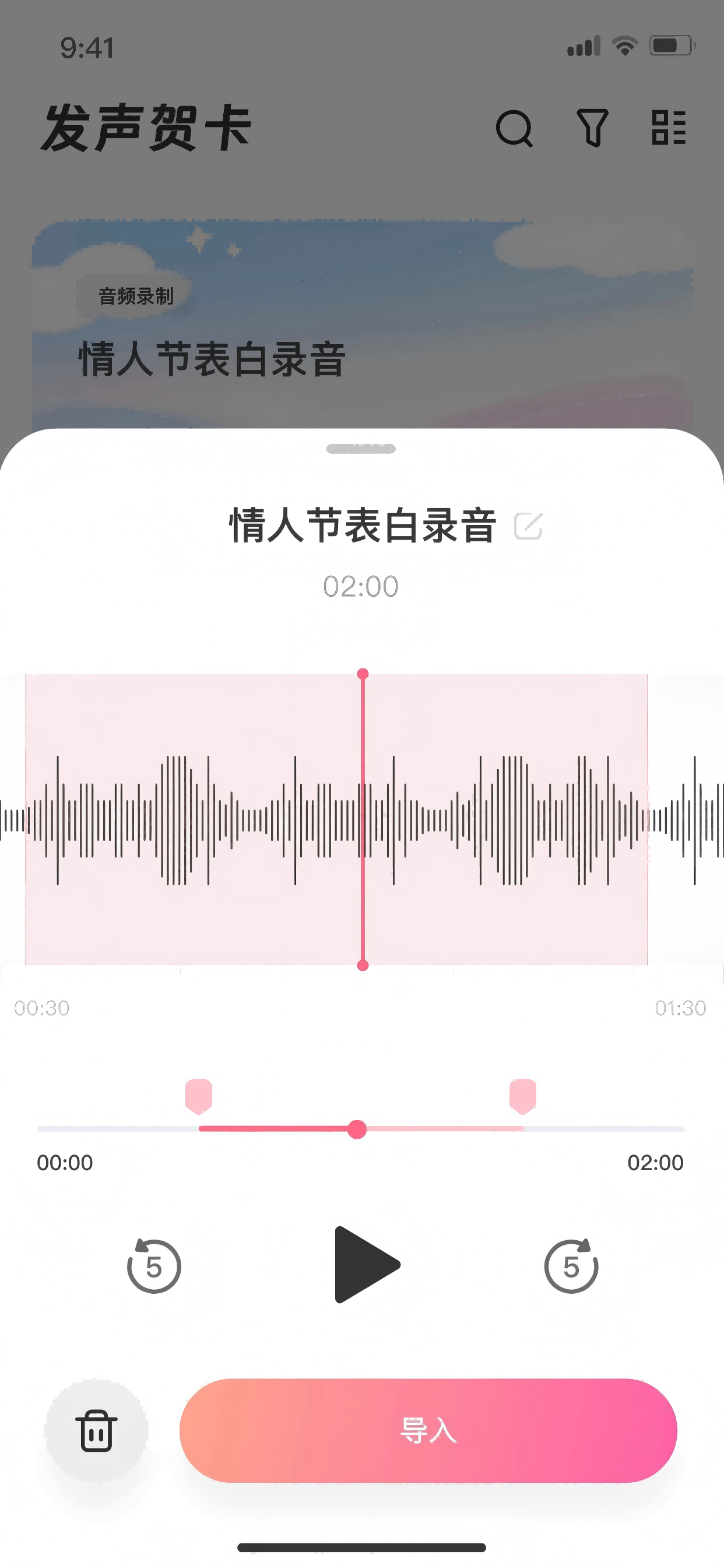Edit the recording title with pencil icon

pyautogui.click(x=528, y=527)
